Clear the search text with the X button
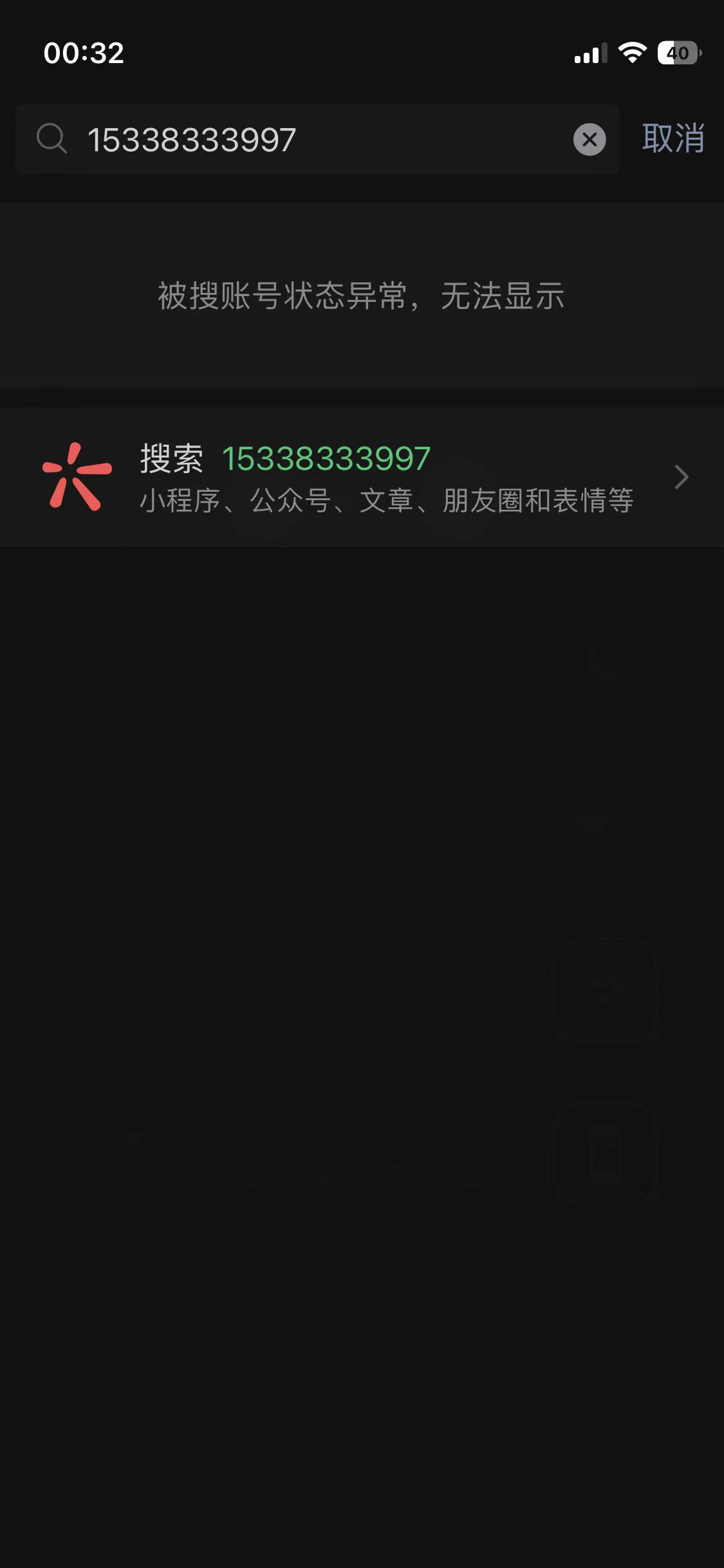This screenshot has height=1568, width=724. (x=589, y=140)
